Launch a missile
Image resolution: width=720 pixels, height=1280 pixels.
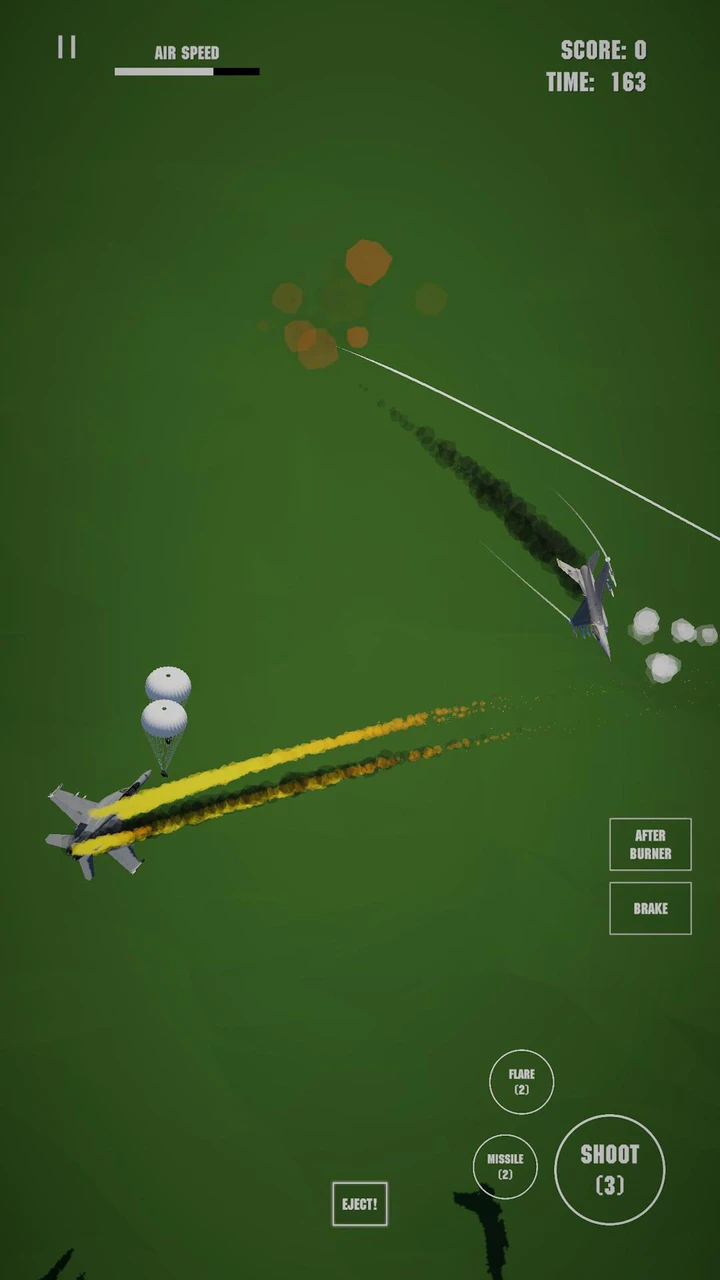tap(505, 1166)
